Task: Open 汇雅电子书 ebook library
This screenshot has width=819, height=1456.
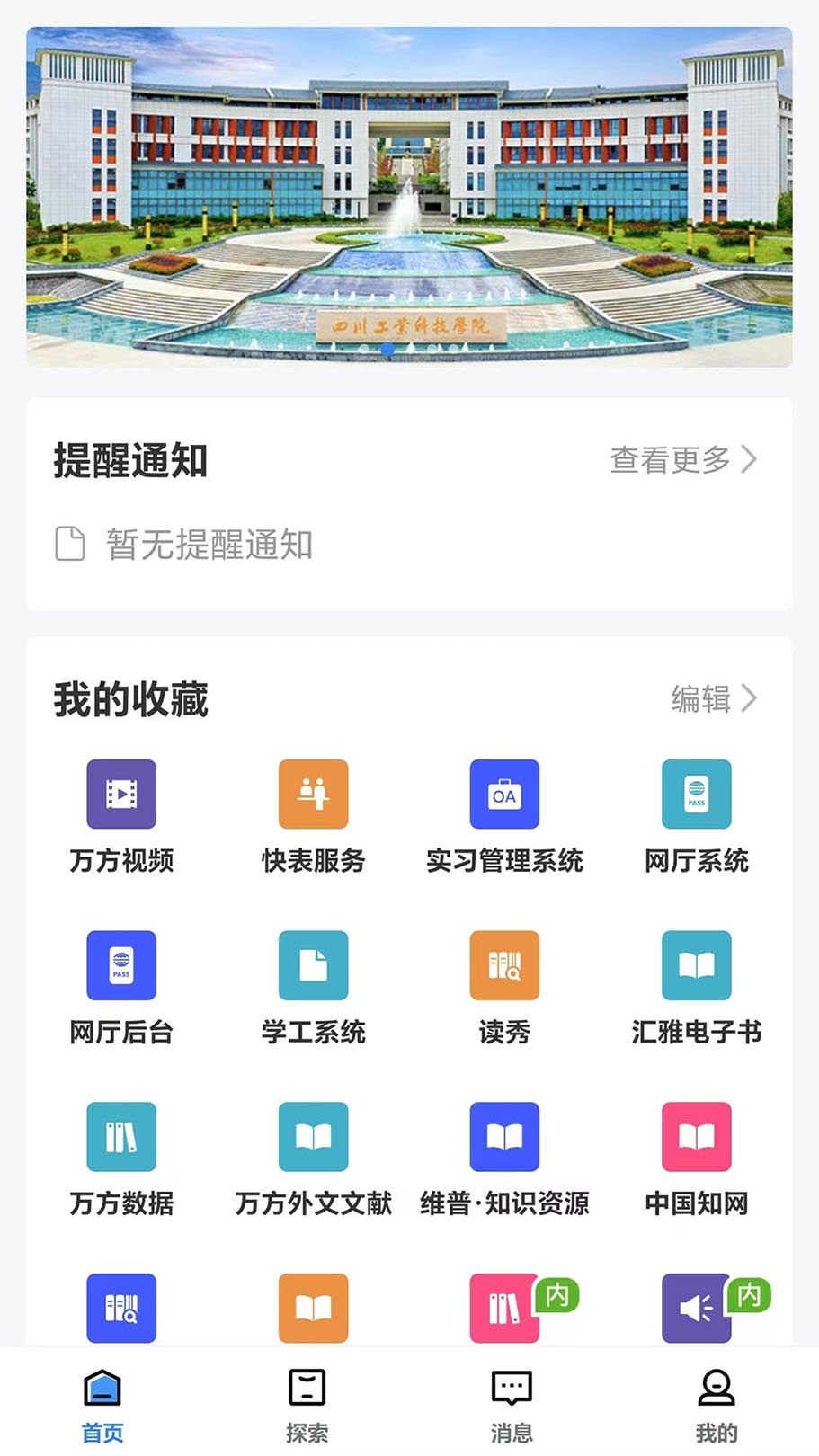Action: pyautogui.click(x=696, y=965)
